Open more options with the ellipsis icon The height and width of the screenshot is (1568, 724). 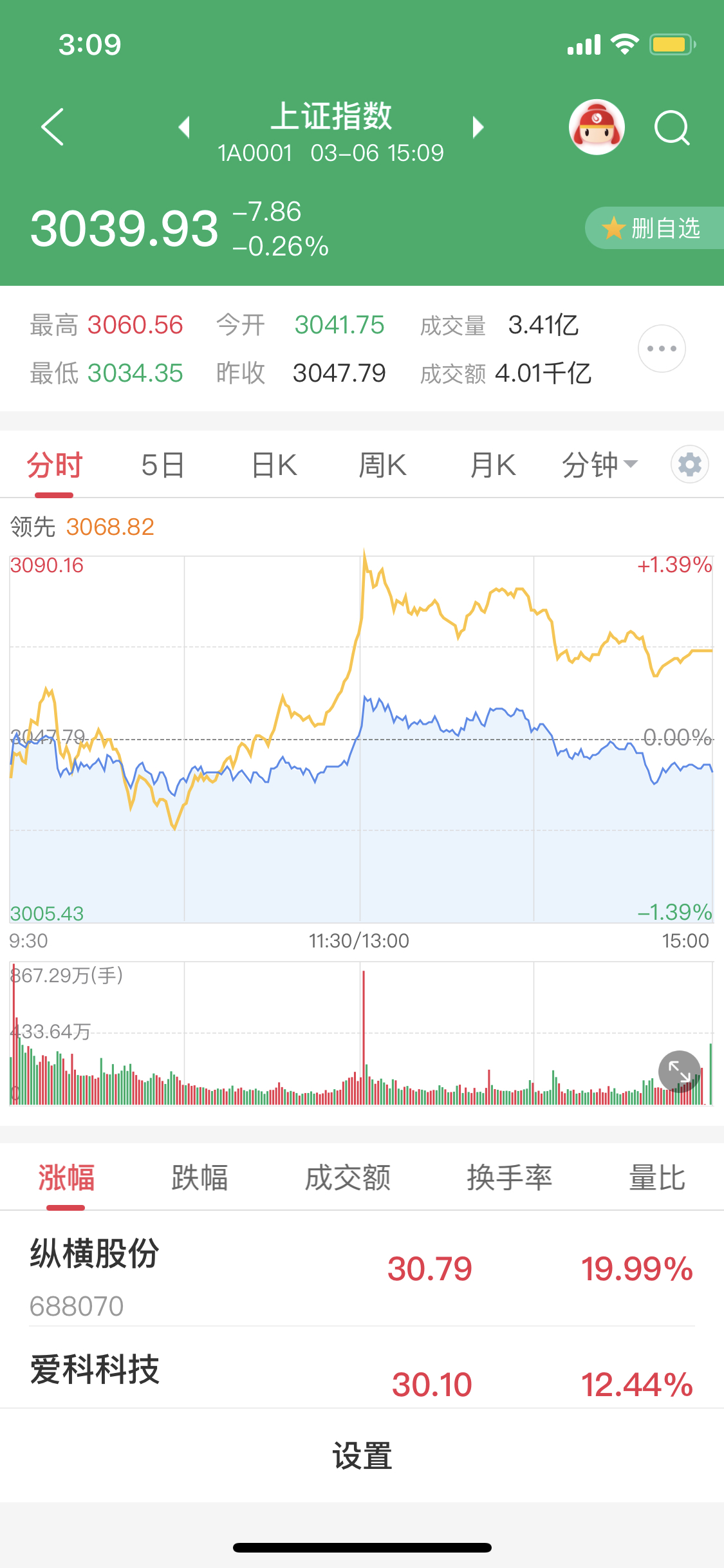pos(662,348)
